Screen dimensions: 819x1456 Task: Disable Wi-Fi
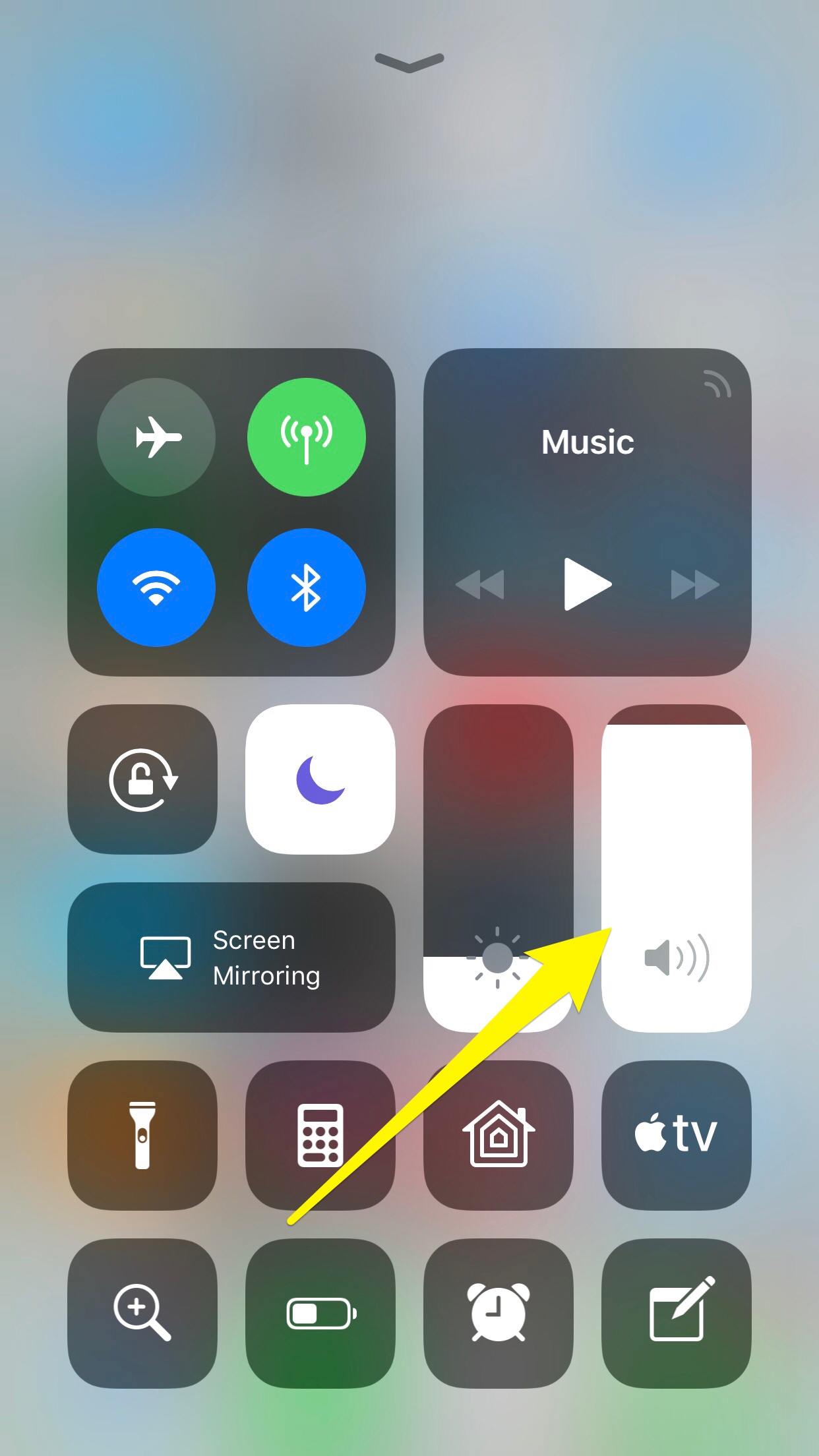coord(156,588)
